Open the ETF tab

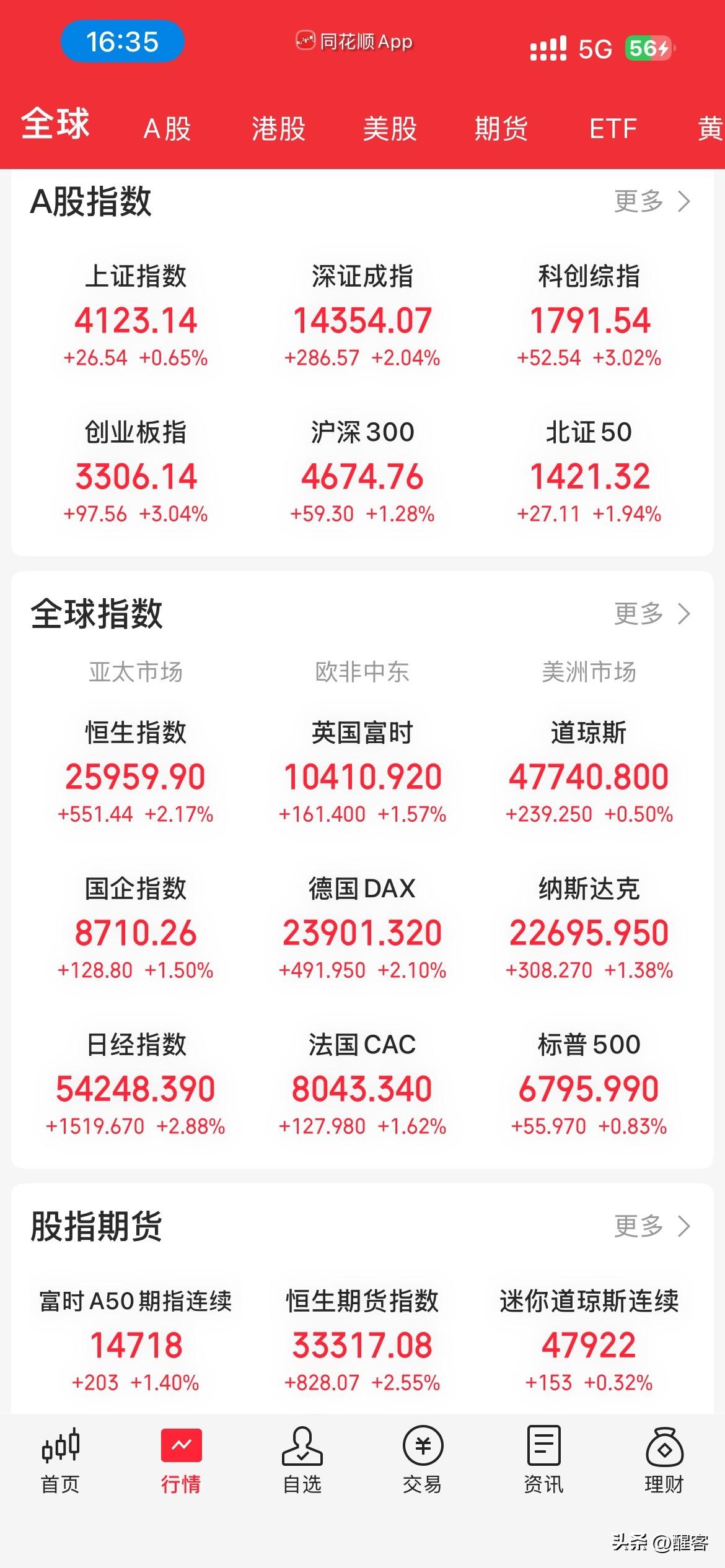pos(612,128)
